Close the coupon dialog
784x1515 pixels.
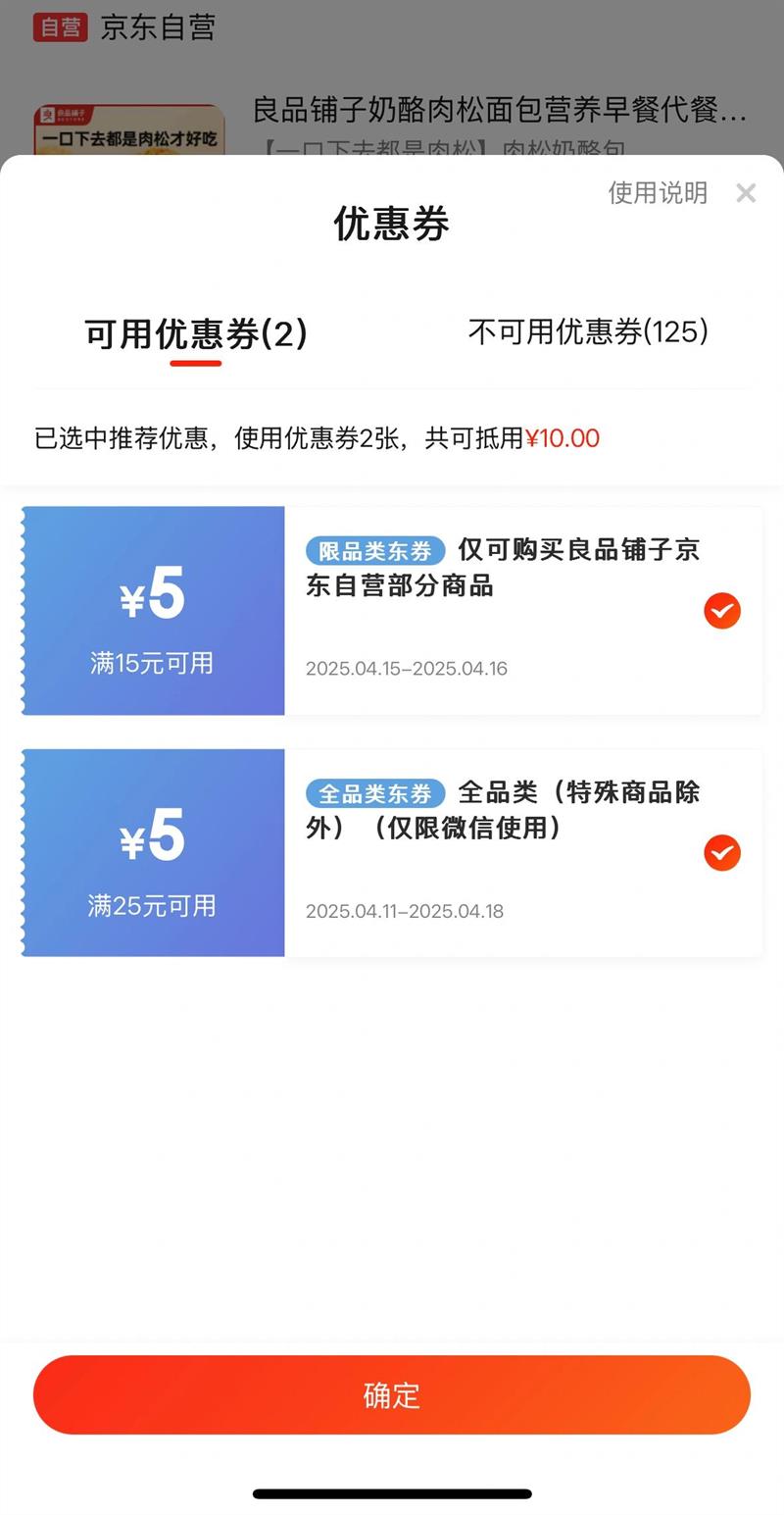tap(746, 193)
